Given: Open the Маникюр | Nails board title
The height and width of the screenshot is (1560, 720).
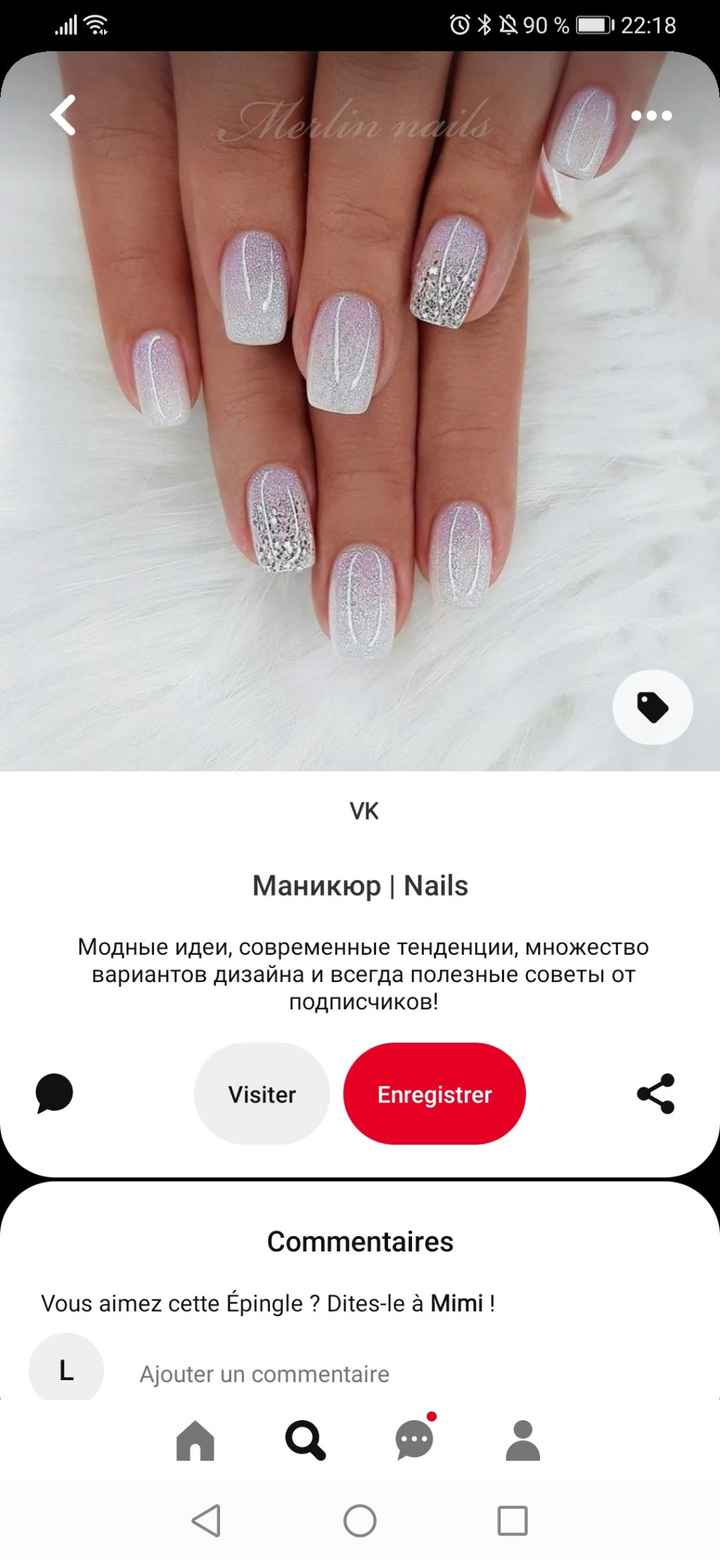Looking at the screenshot, I should (x=359, y=885).
